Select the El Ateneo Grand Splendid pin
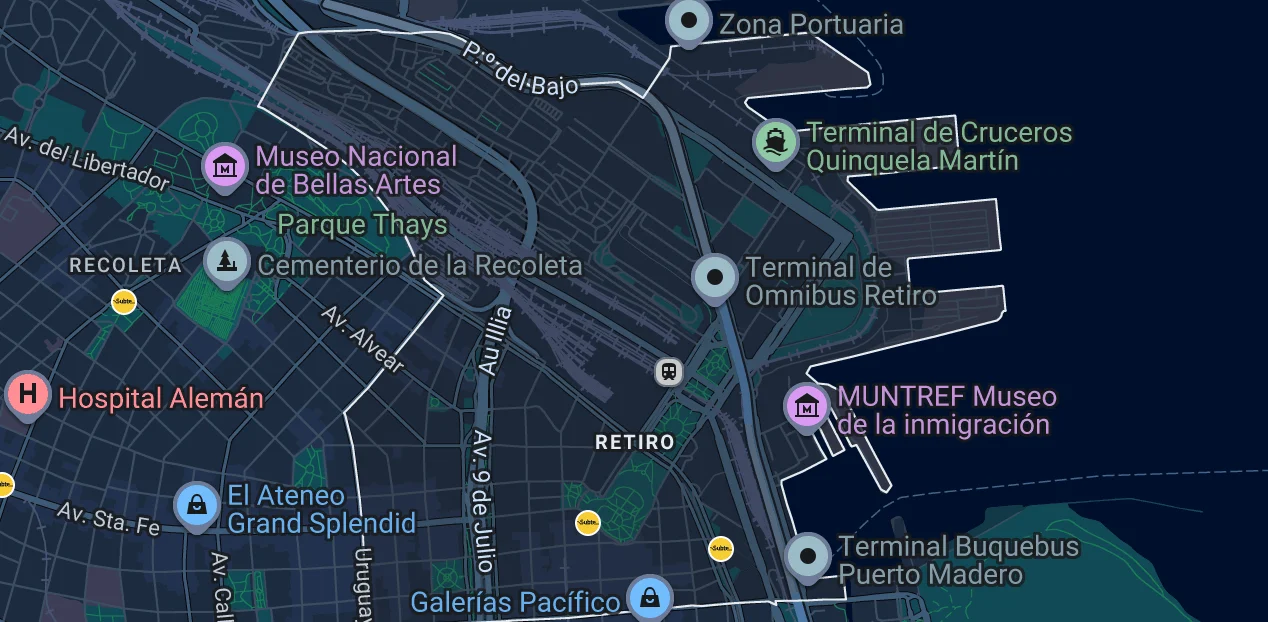This screenshot has width=1268, height=622. coord(197,505)
